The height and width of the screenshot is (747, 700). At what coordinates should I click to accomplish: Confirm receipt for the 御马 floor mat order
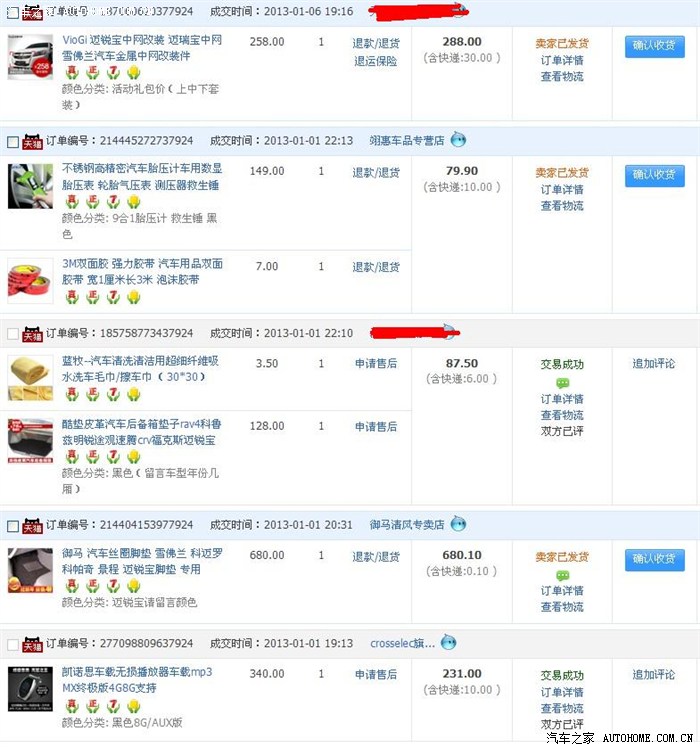[654, 558]
